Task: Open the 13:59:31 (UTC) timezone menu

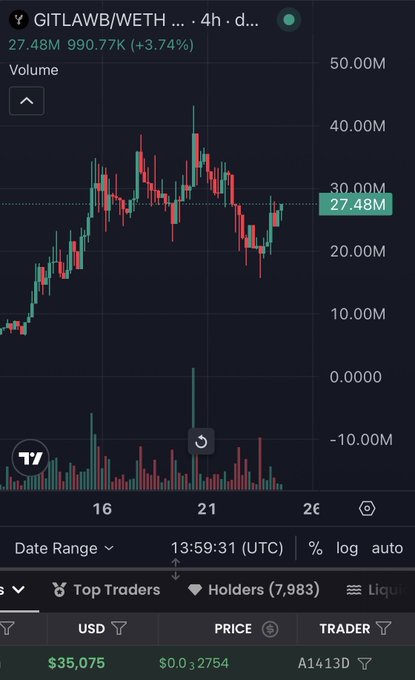Action: point(227,548)
